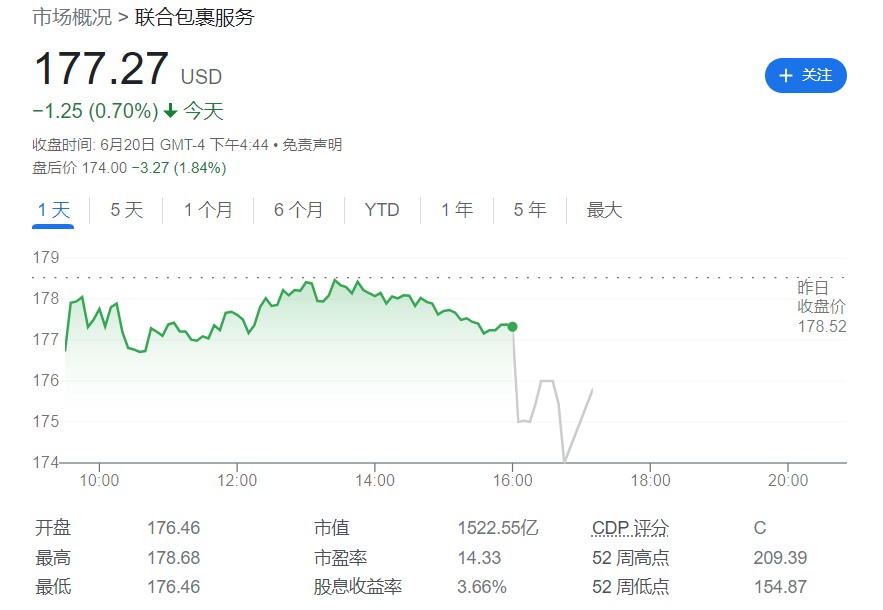Select the 5 年 range tab
The image size is (883, 610).
[x=530, y=210]
